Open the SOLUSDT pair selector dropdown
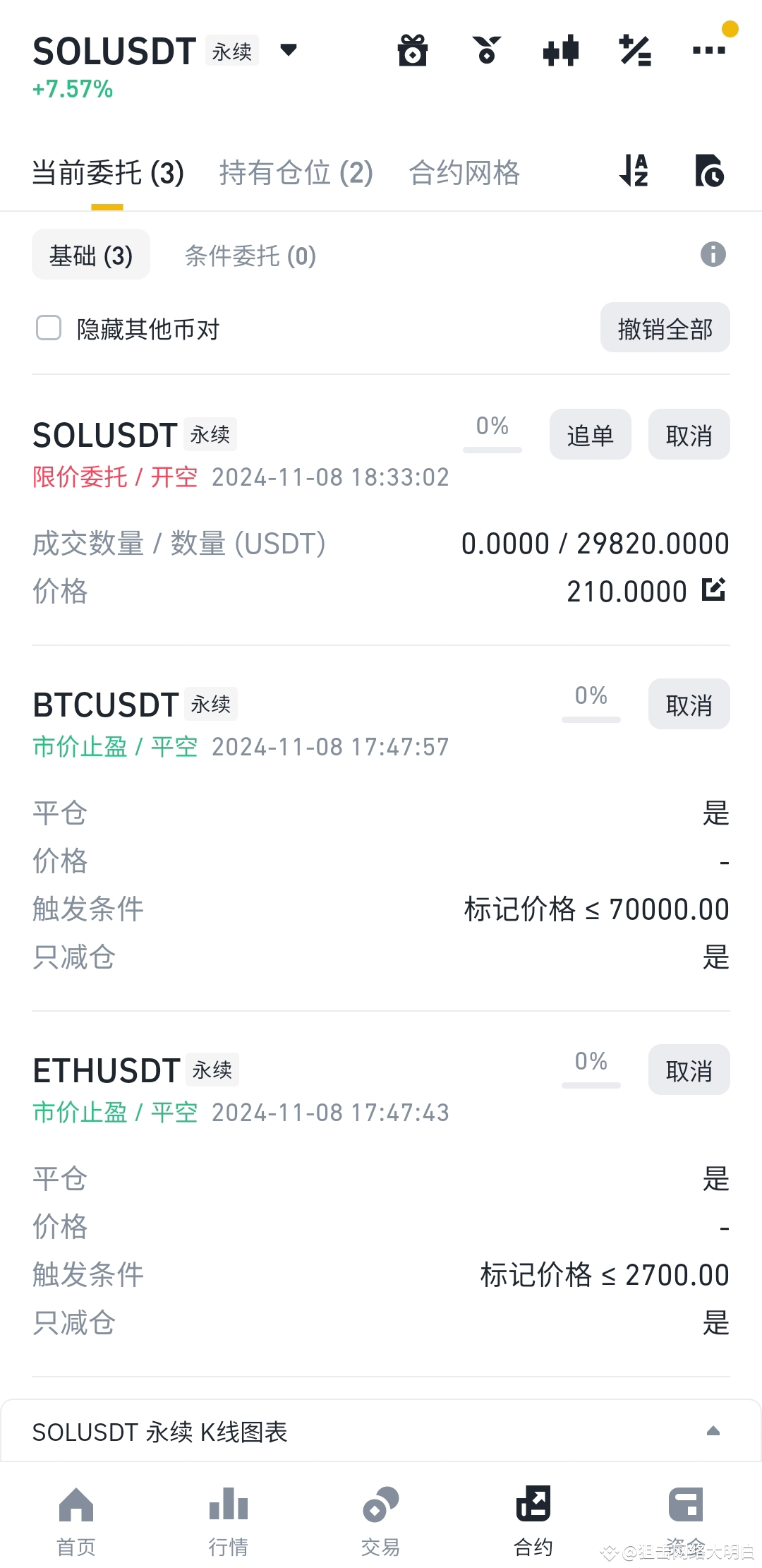 click(289, 49)
